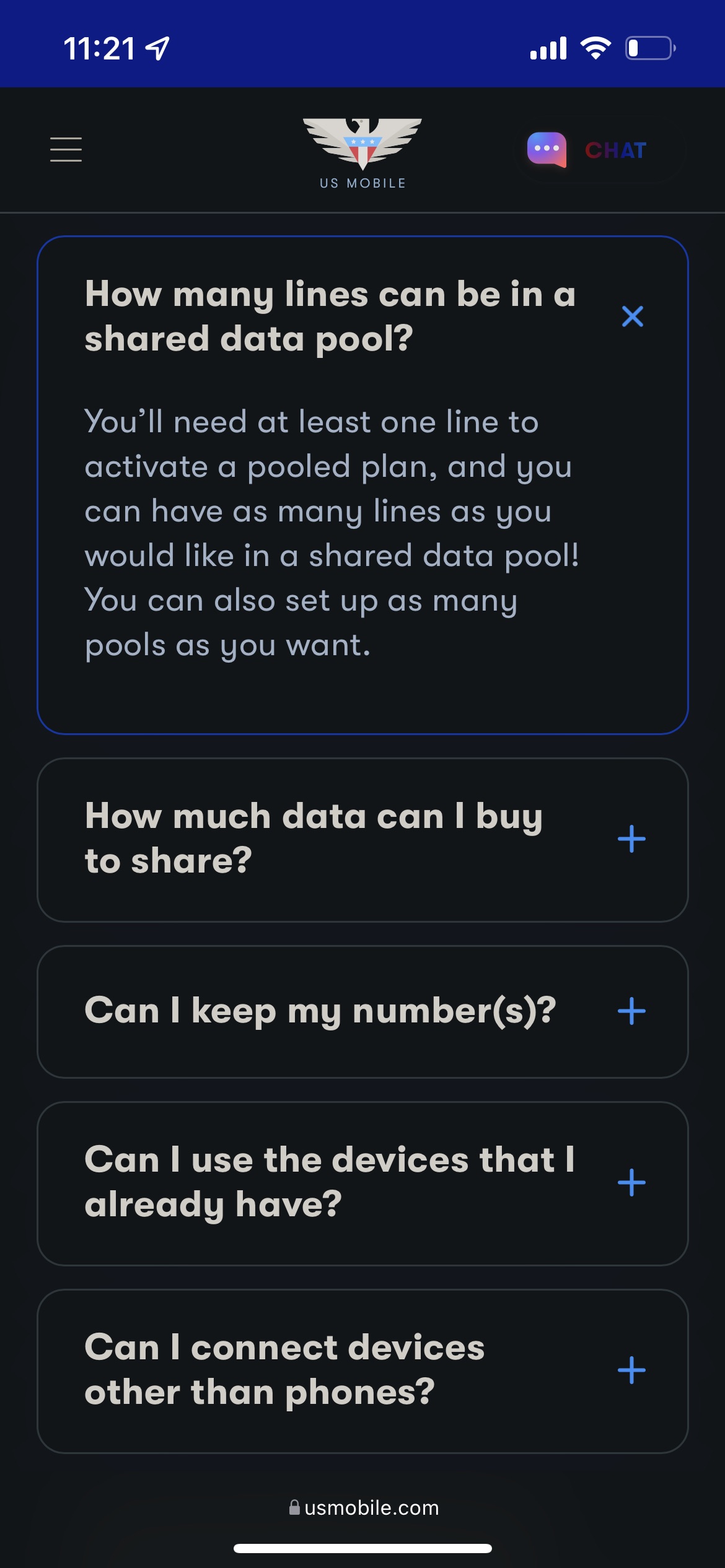Expand "How much data can I buy to share?"

coord(362,840)
